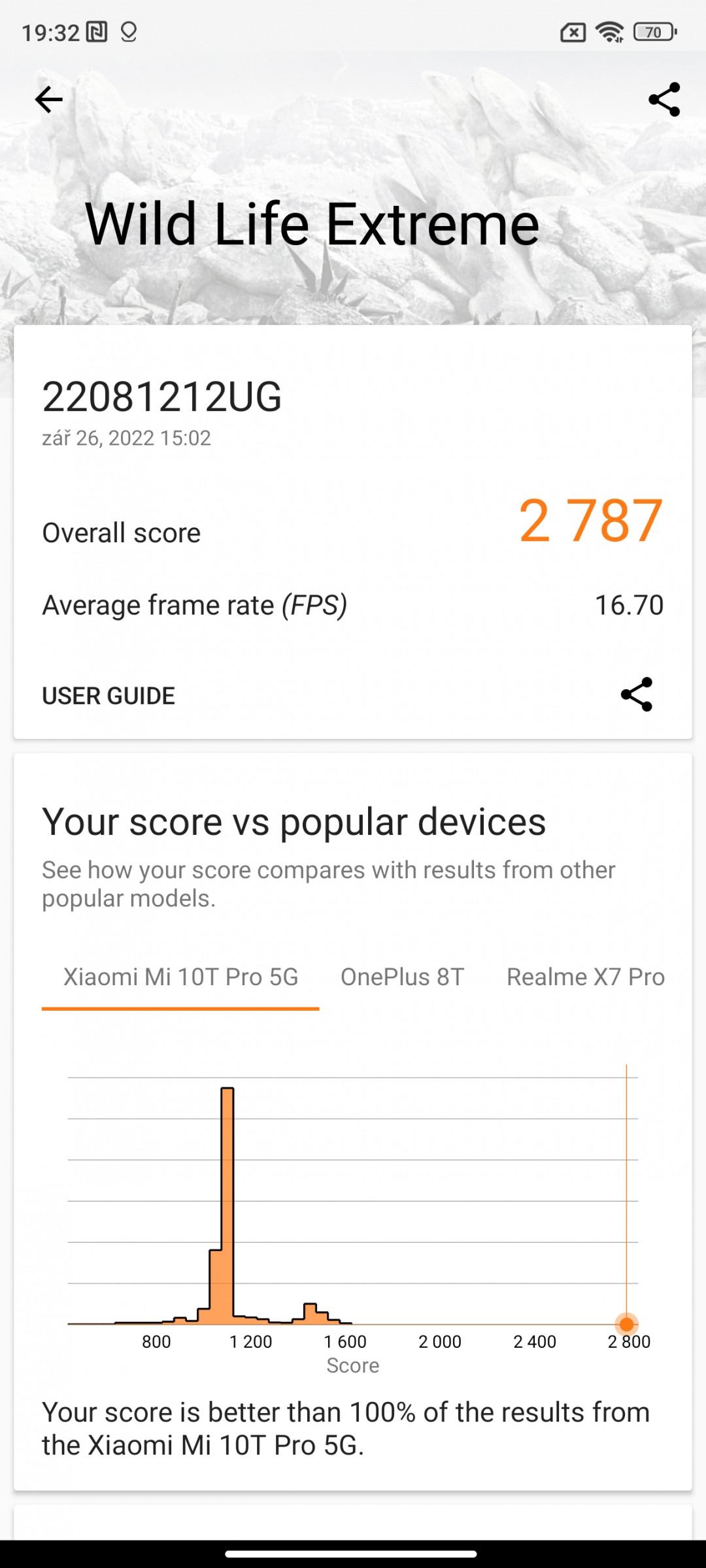
Task: Switch to the Realme X7 Pro tab
Action: pyautogui.click(x=586, y=977)
